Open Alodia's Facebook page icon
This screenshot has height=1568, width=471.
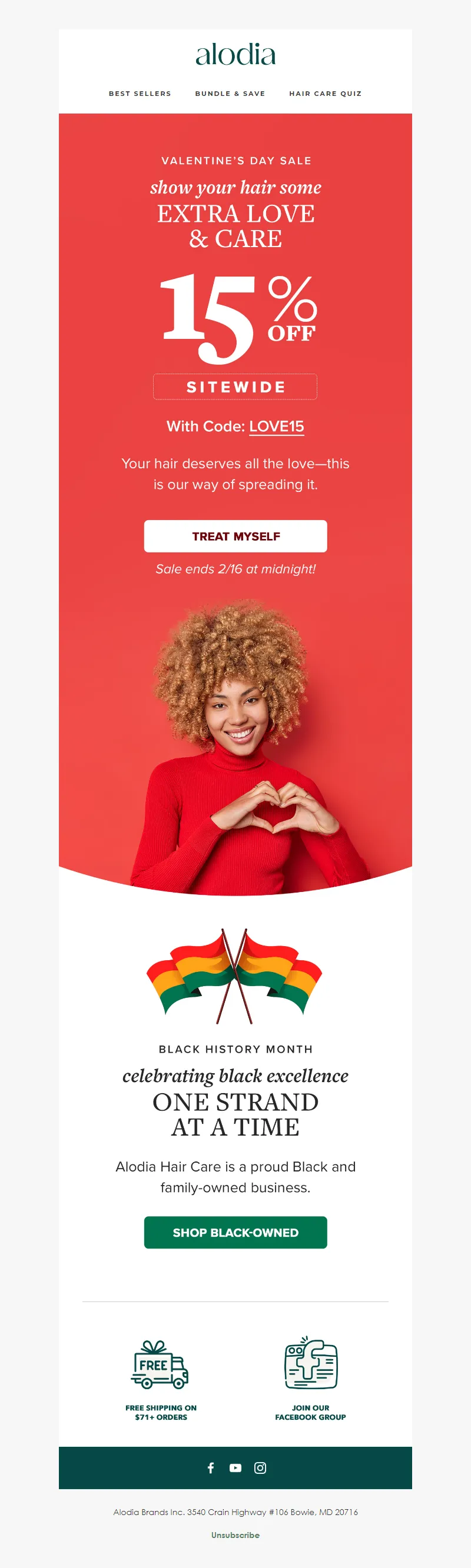[x=211, y=1468]
